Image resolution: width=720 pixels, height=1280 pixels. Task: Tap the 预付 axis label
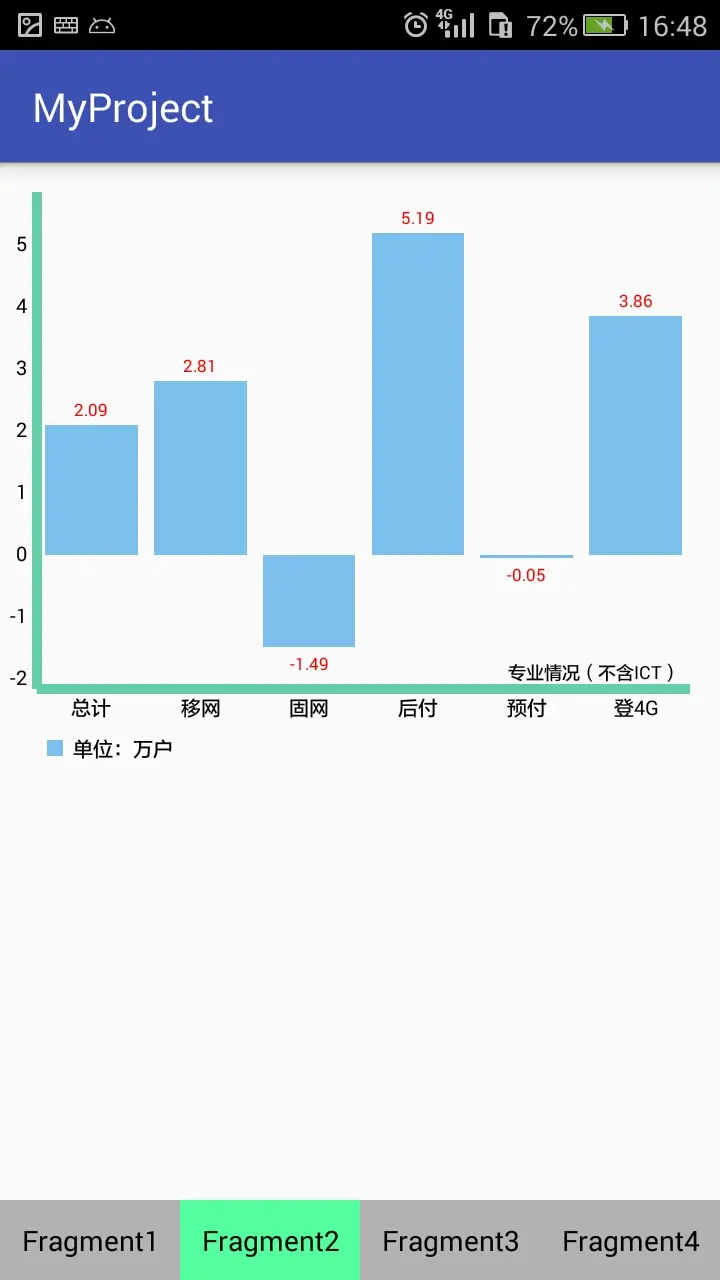526,708
